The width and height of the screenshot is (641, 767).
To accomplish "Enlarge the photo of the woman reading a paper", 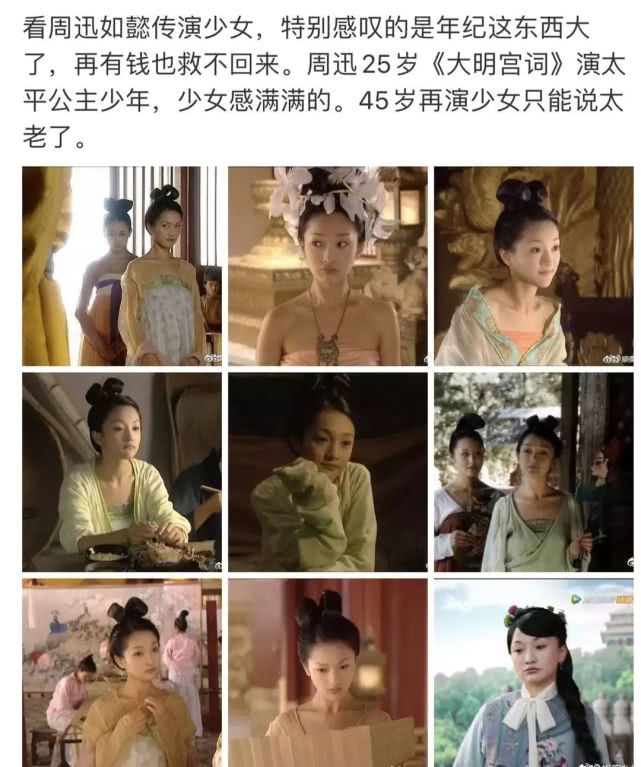I will (x=327, y=672).
